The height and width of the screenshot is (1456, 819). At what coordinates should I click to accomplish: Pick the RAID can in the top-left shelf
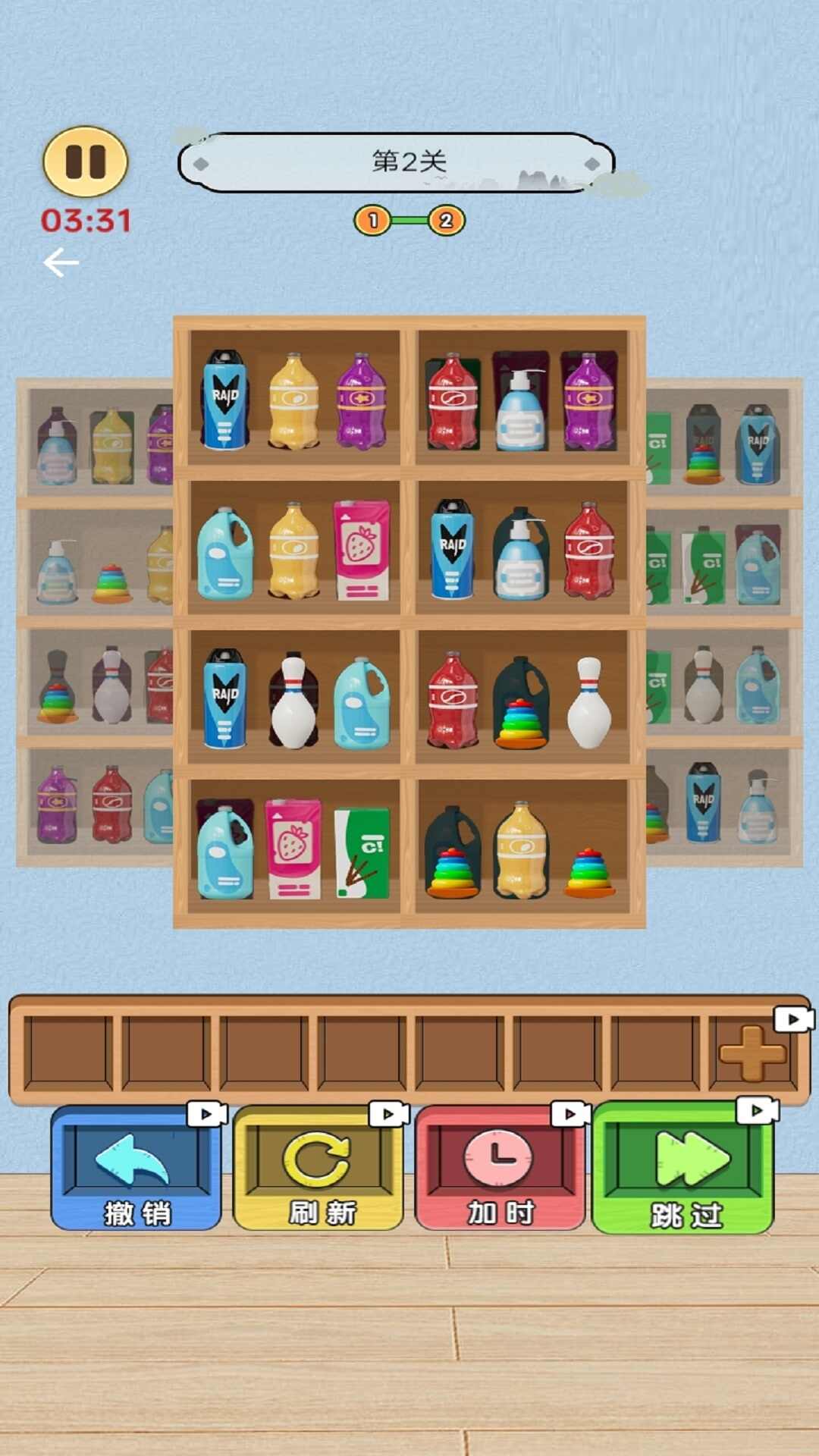click(224, 400)
